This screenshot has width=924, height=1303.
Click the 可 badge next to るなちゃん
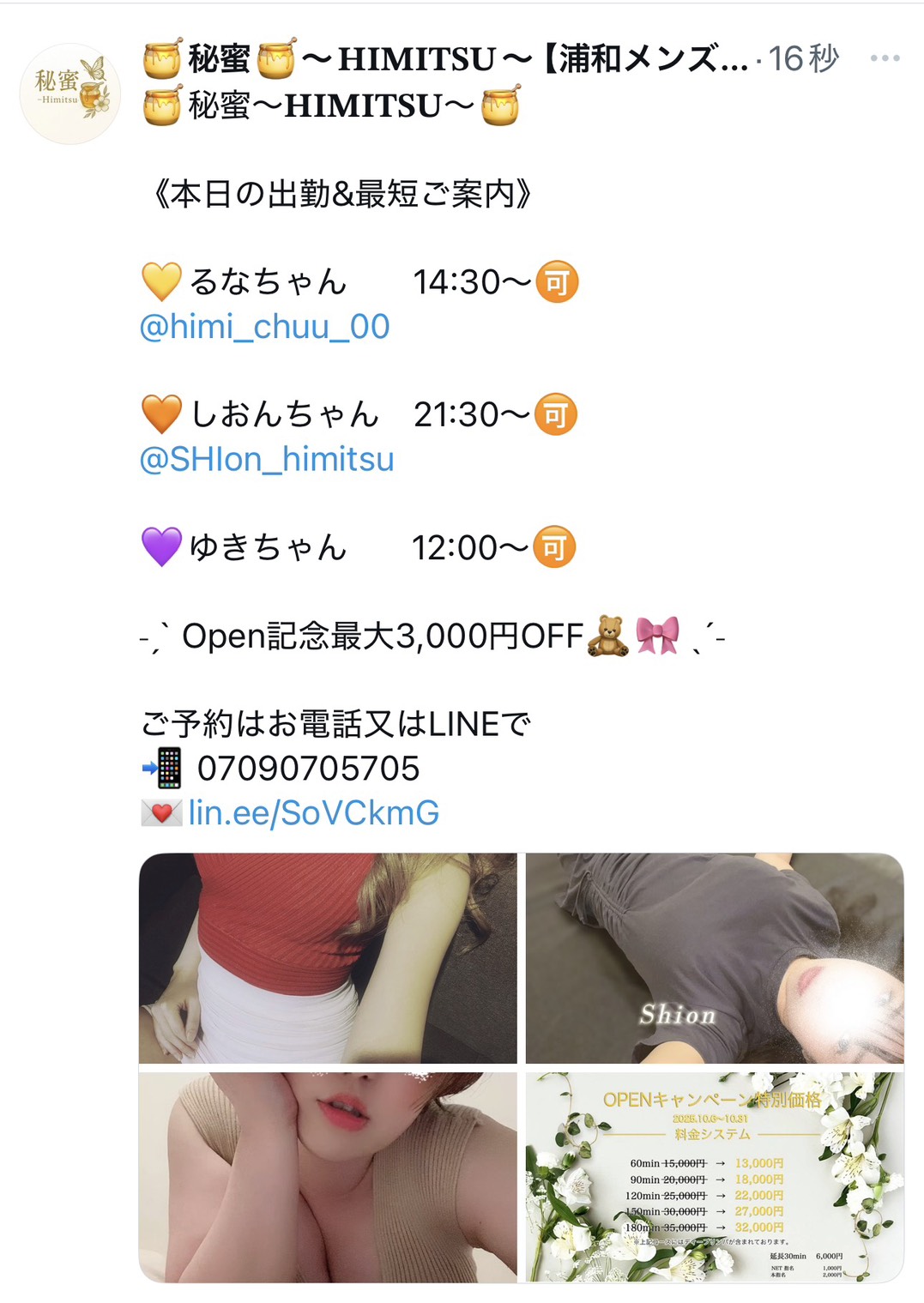(x=559, y=281)
